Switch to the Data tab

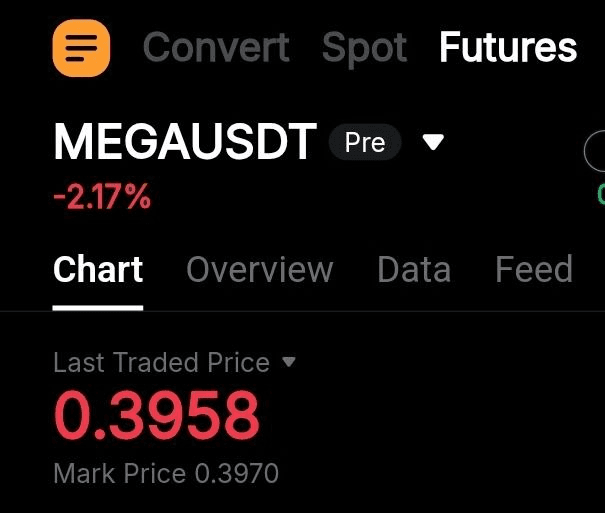point(413,270)
